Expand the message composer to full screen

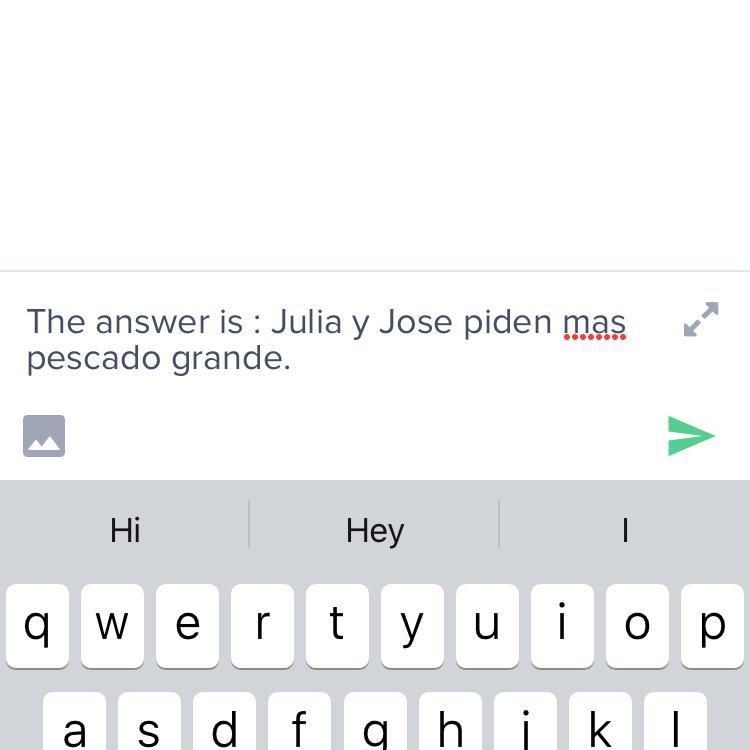[x=701, y=320]
